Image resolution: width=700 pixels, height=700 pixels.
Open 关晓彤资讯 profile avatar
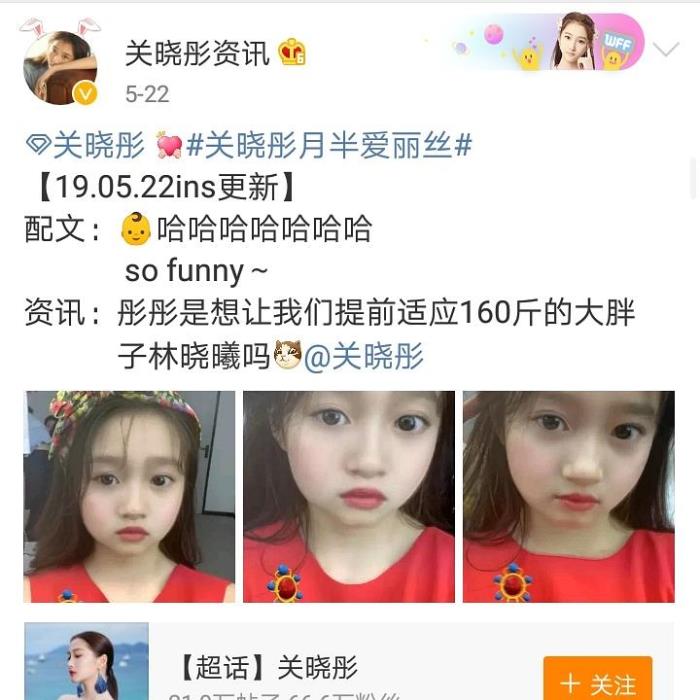click(60, 67)
